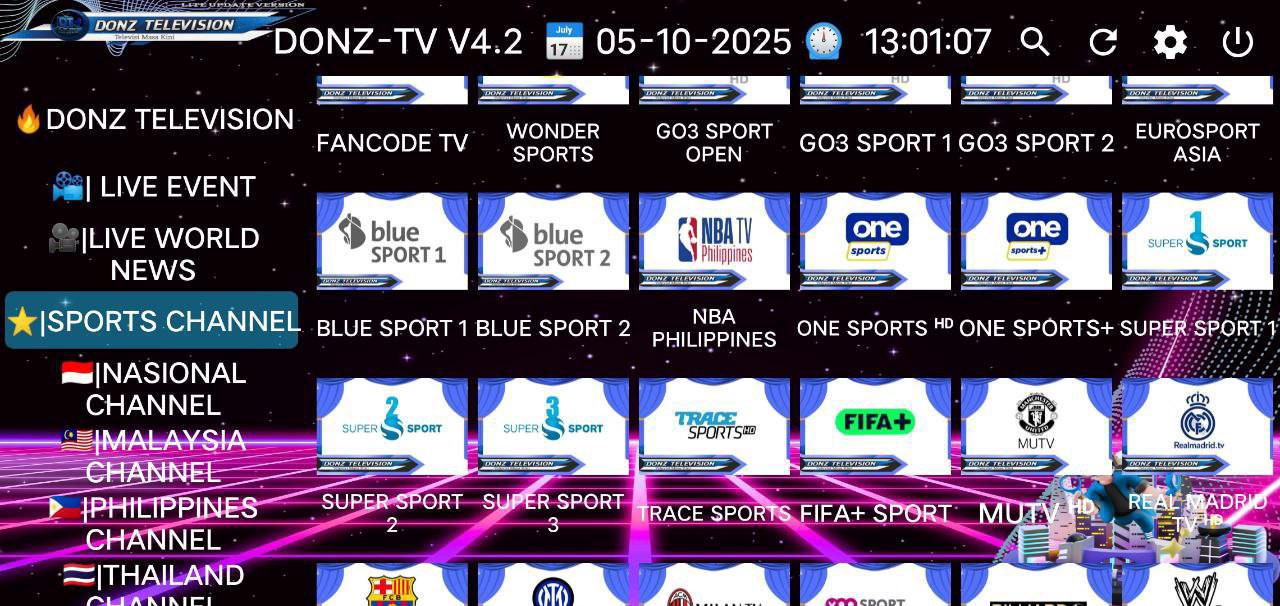Open the search icon
The width and height of the screenshot is (1280, 606).
pyautogui.click(x=1035, y=42)
